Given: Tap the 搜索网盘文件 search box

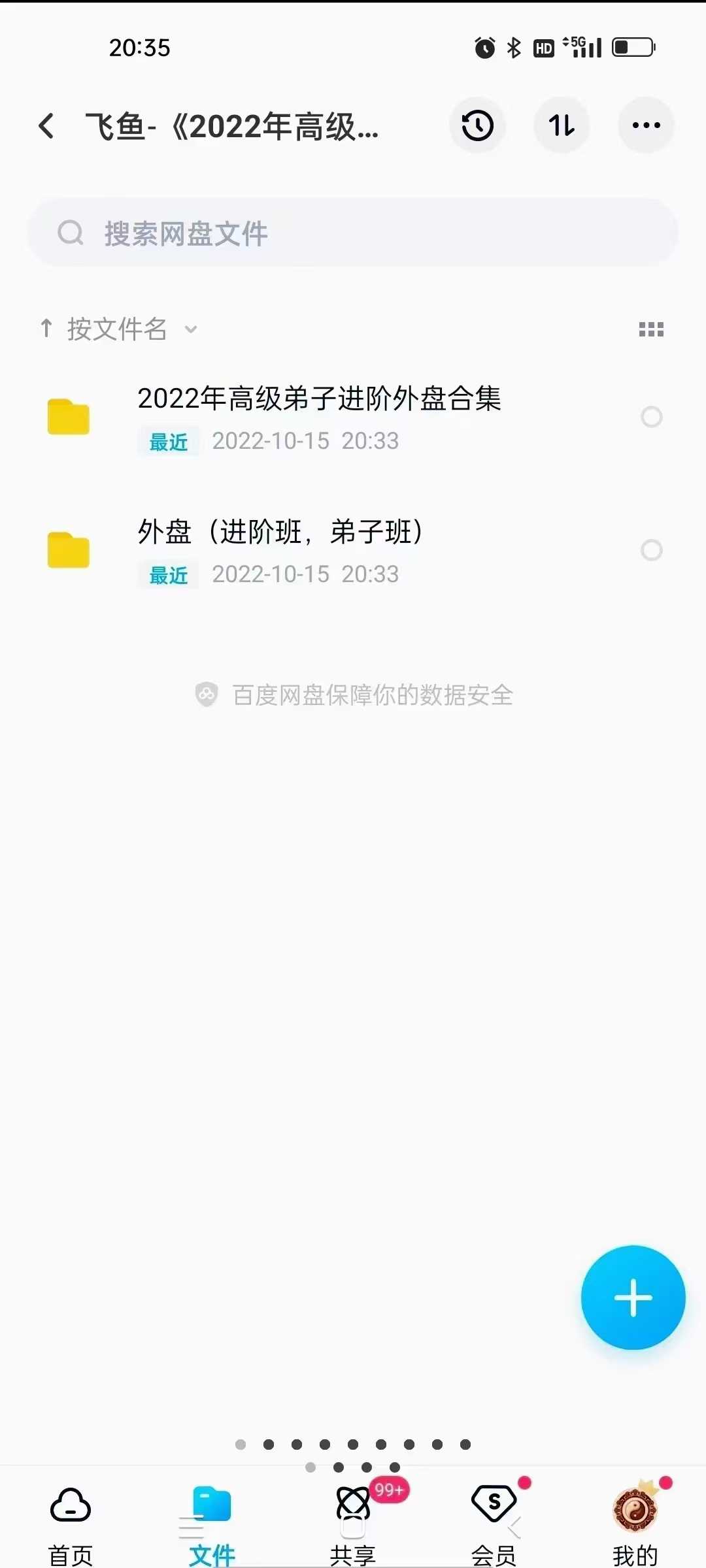Looking at the screenshot, I should pyautogui.click(x=353, y=233).
